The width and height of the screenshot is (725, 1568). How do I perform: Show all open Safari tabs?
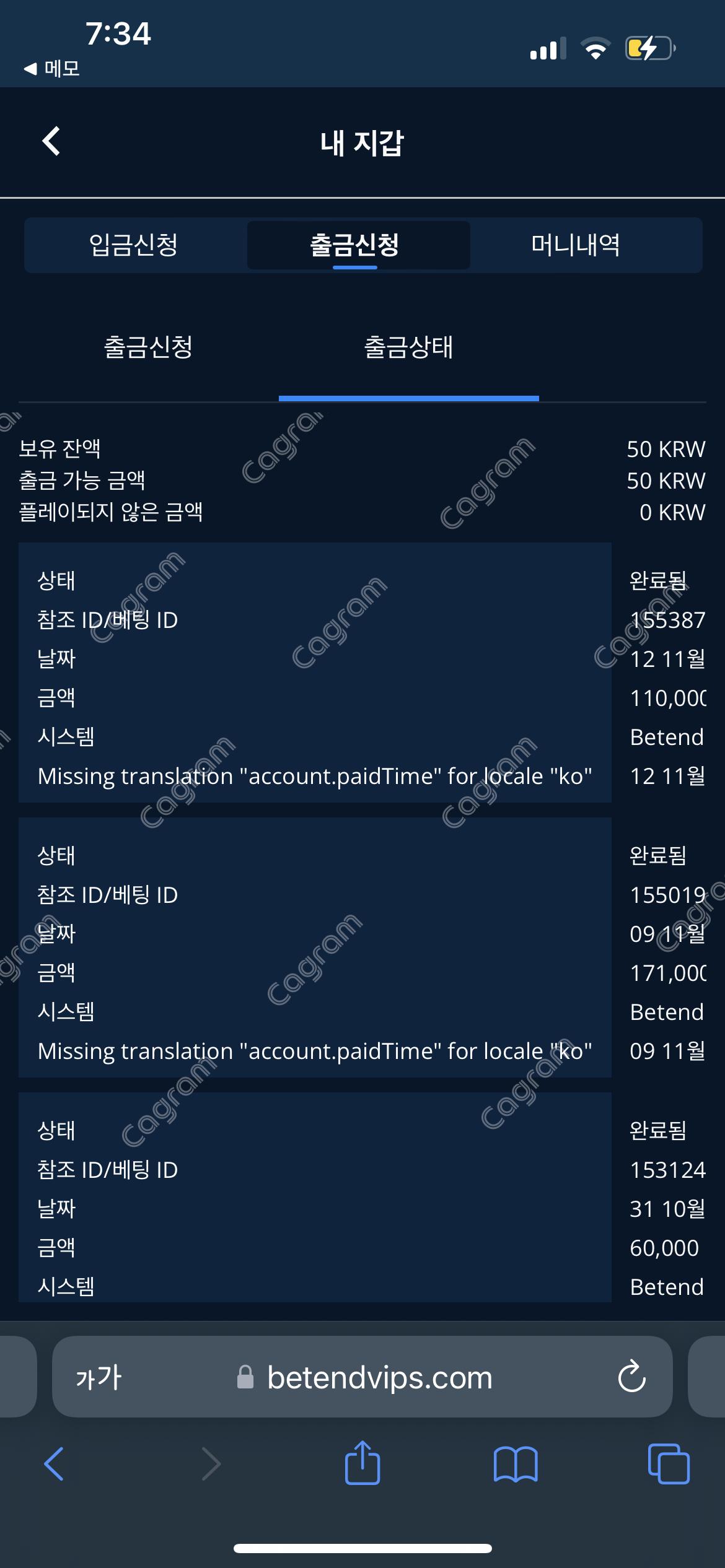pos(668,1464)
